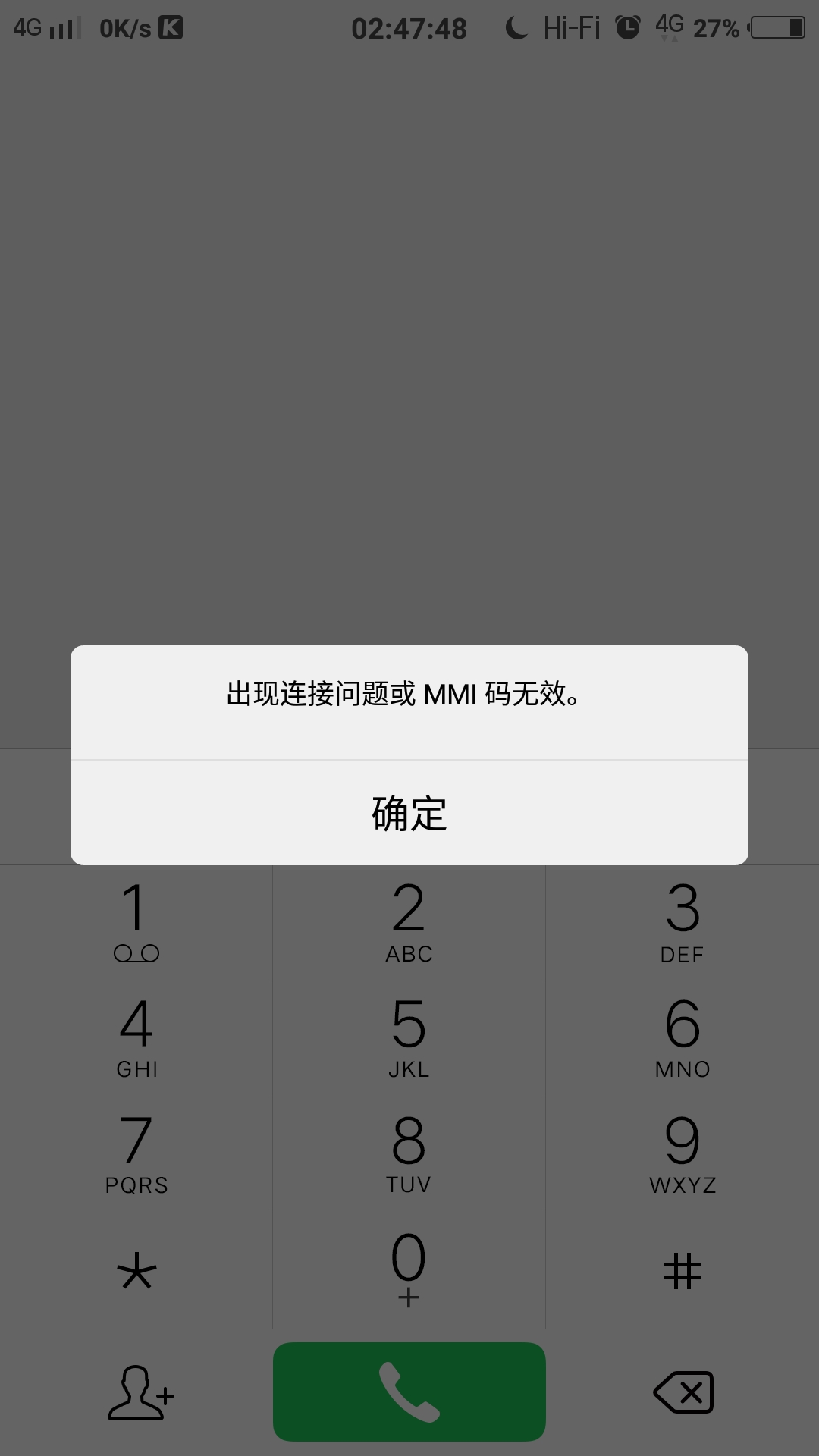Viewport: 819px width, 1456px height.
Task: Tap the star key on dialpad
Action: [136, 1271]
